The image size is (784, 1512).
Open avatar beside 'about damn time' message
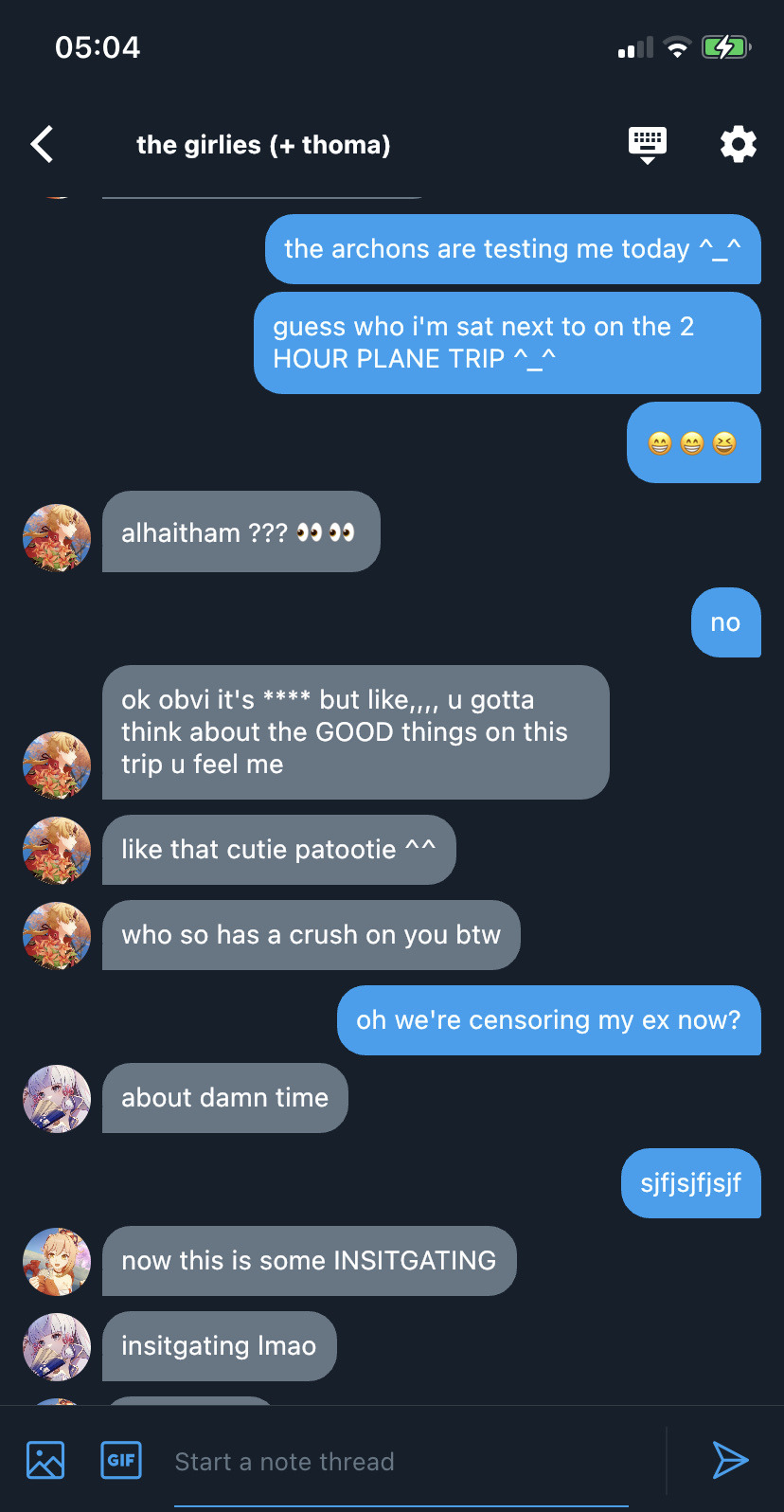click(x=57, y=1099)
